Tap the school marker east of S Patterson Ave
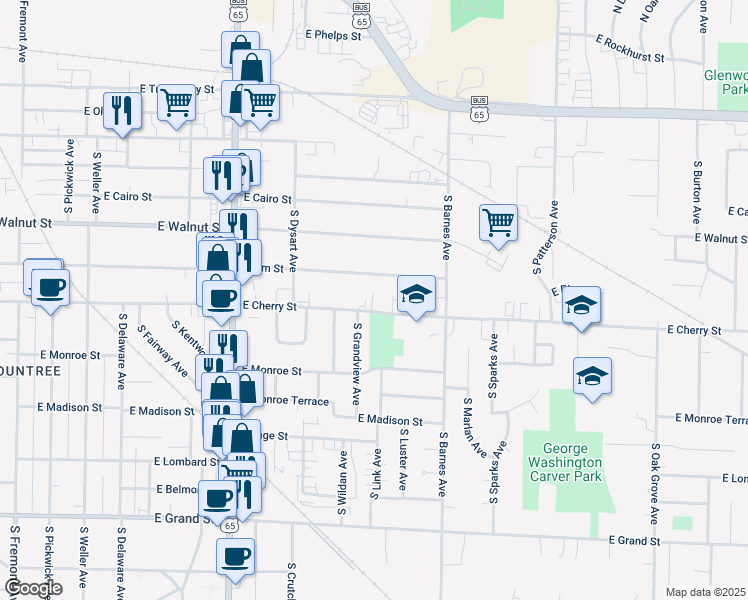This screenshot has width=748, height=600. click(x=581, y=304)
